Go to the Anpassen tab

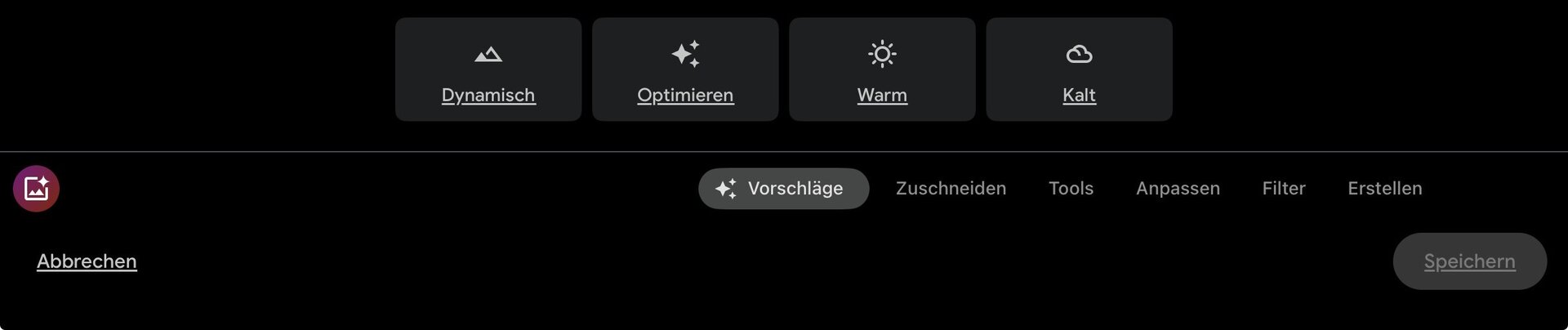pyautogui.click(x=1178, y=189)
